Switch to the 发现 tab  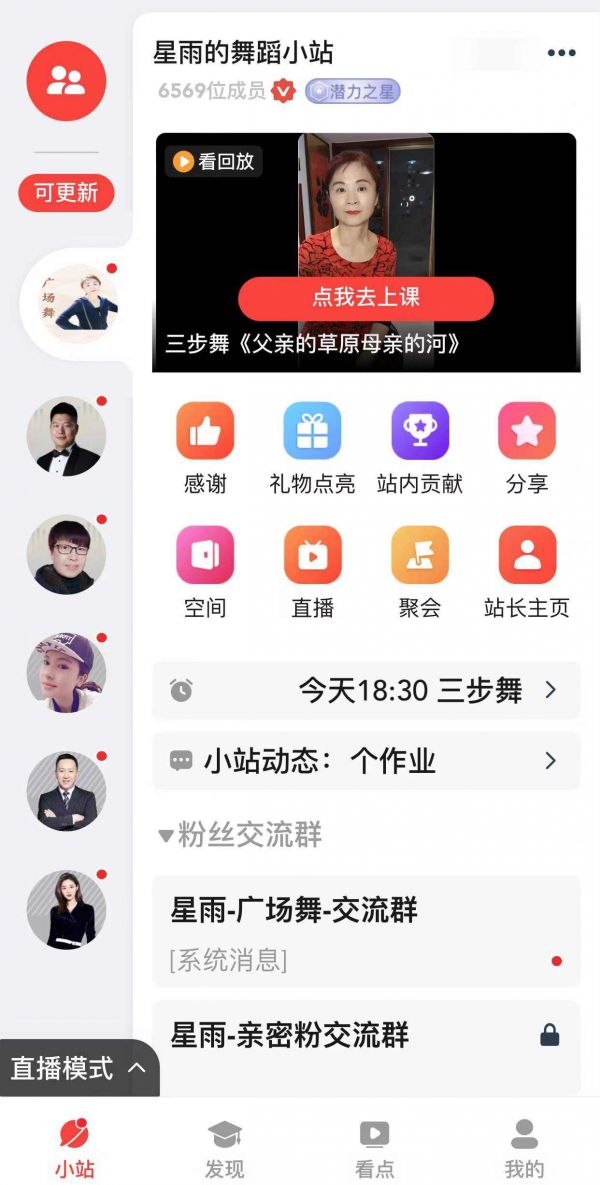pyautogui.click(x=225, y=1148)
